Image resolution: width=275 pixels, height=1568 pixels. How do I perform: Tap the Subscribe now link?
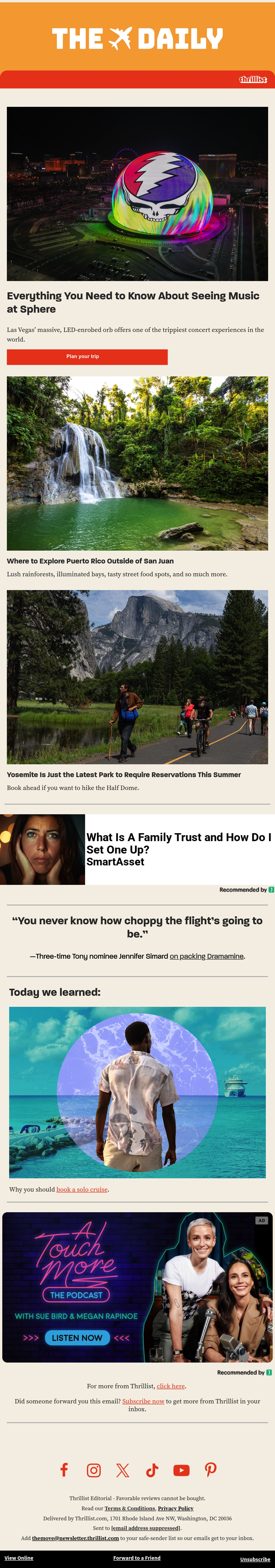coord(143,1401)
